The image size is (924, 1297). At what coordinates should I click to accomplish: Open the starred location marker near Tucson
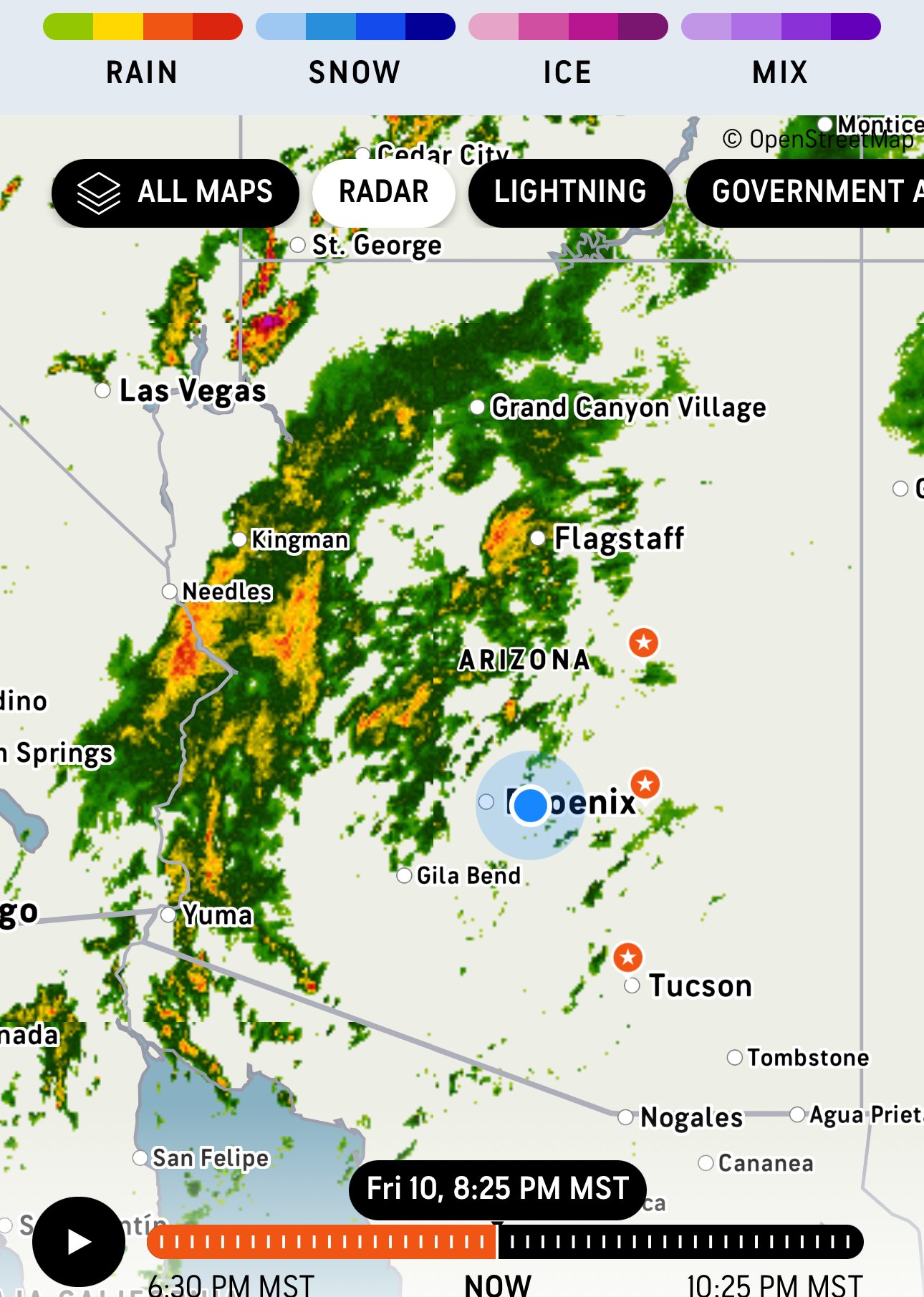[628, 957]
